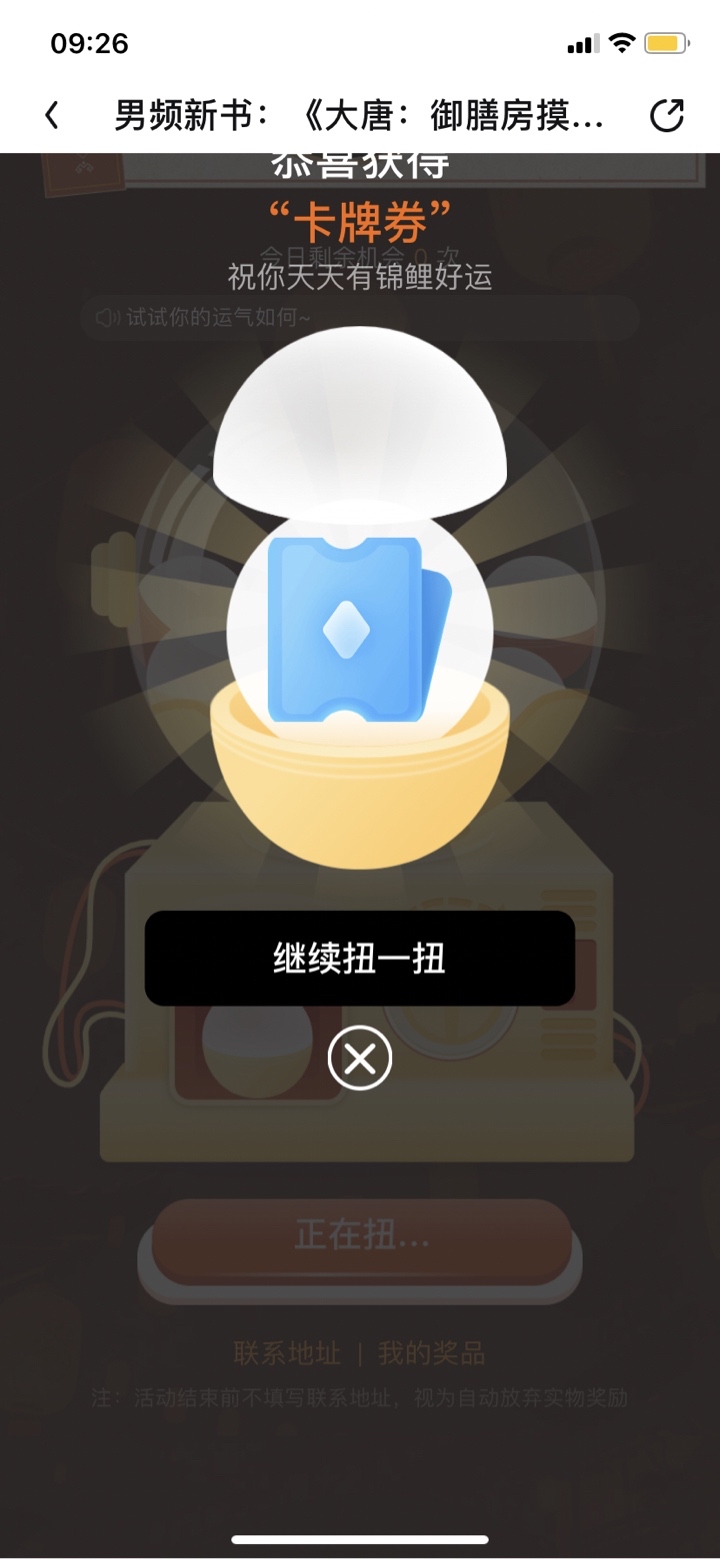Tap the 继续扭一扭 button
720x1559 pixels.
[x=360, y=958]
